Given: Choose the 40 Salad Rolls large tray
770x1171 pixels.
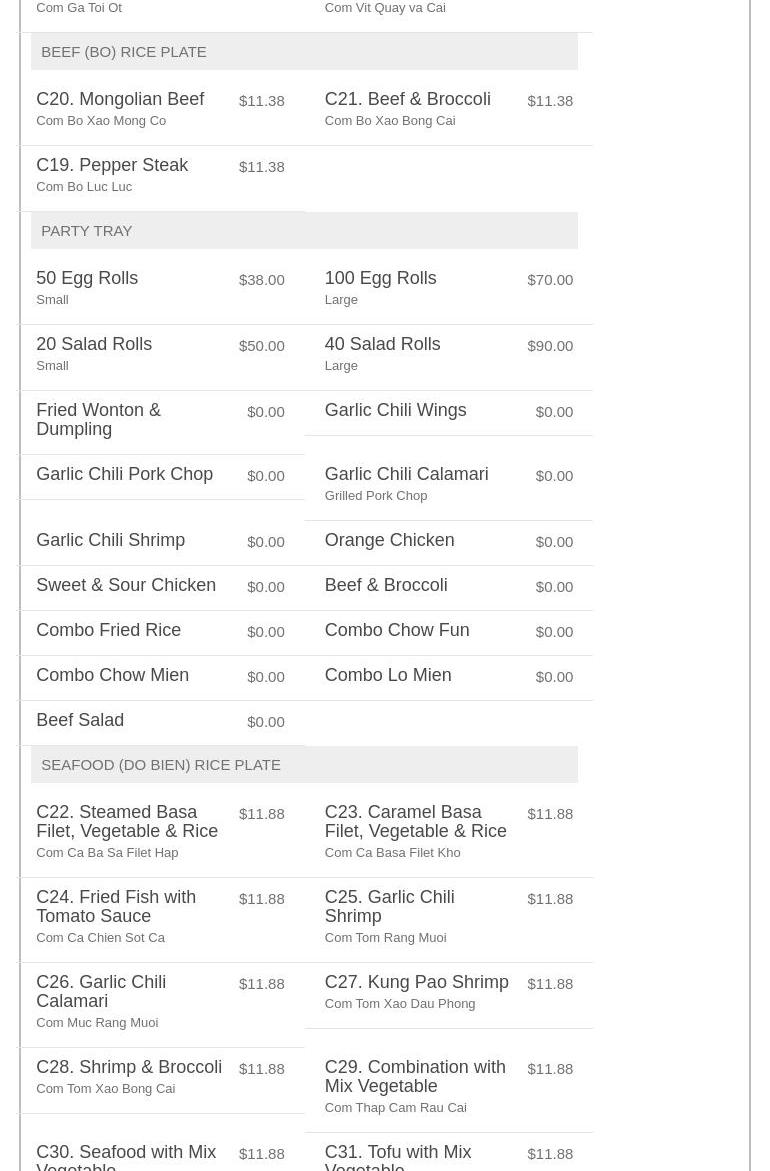Looking at the screenshot, I should coord(382,345).
